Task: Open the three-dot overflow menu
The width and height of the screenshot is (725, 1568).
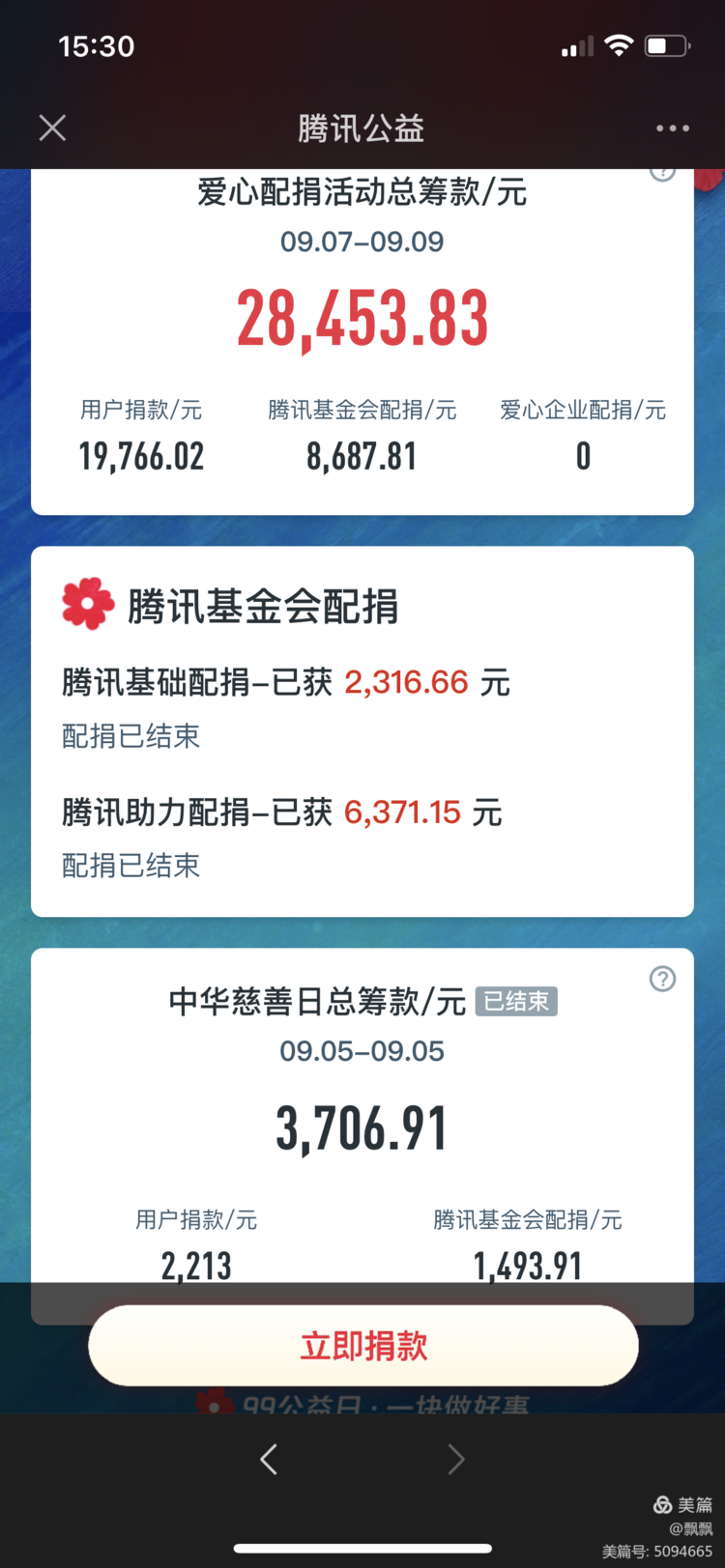Action: (672, 128)
